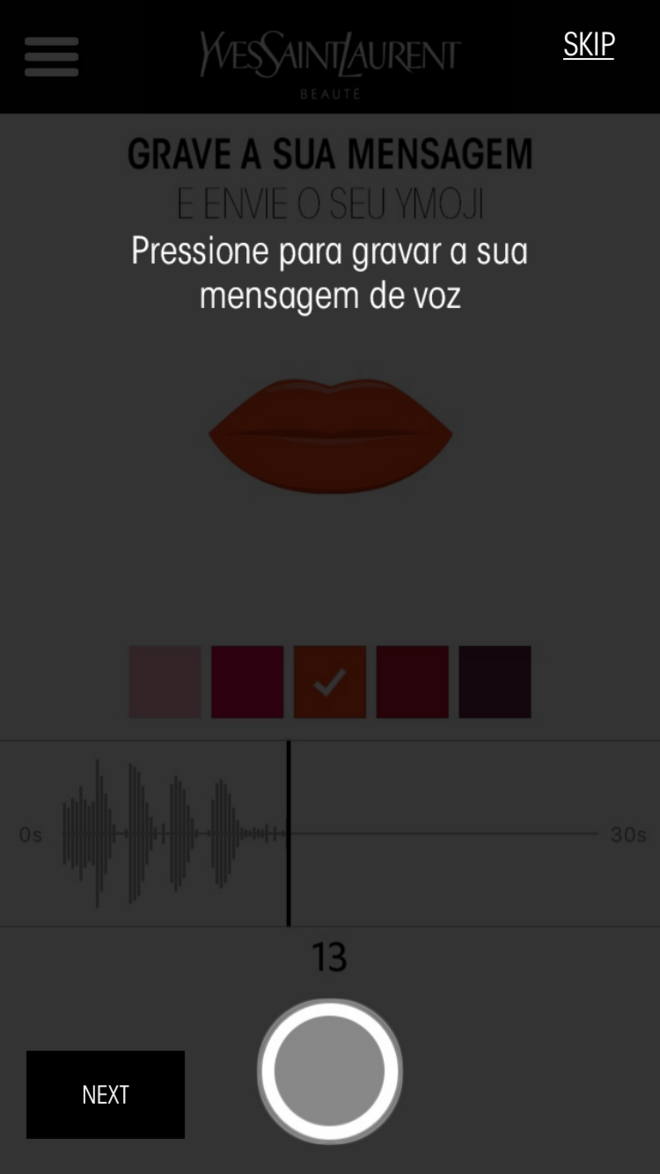Open the hamburger menu

pos(51,56)
